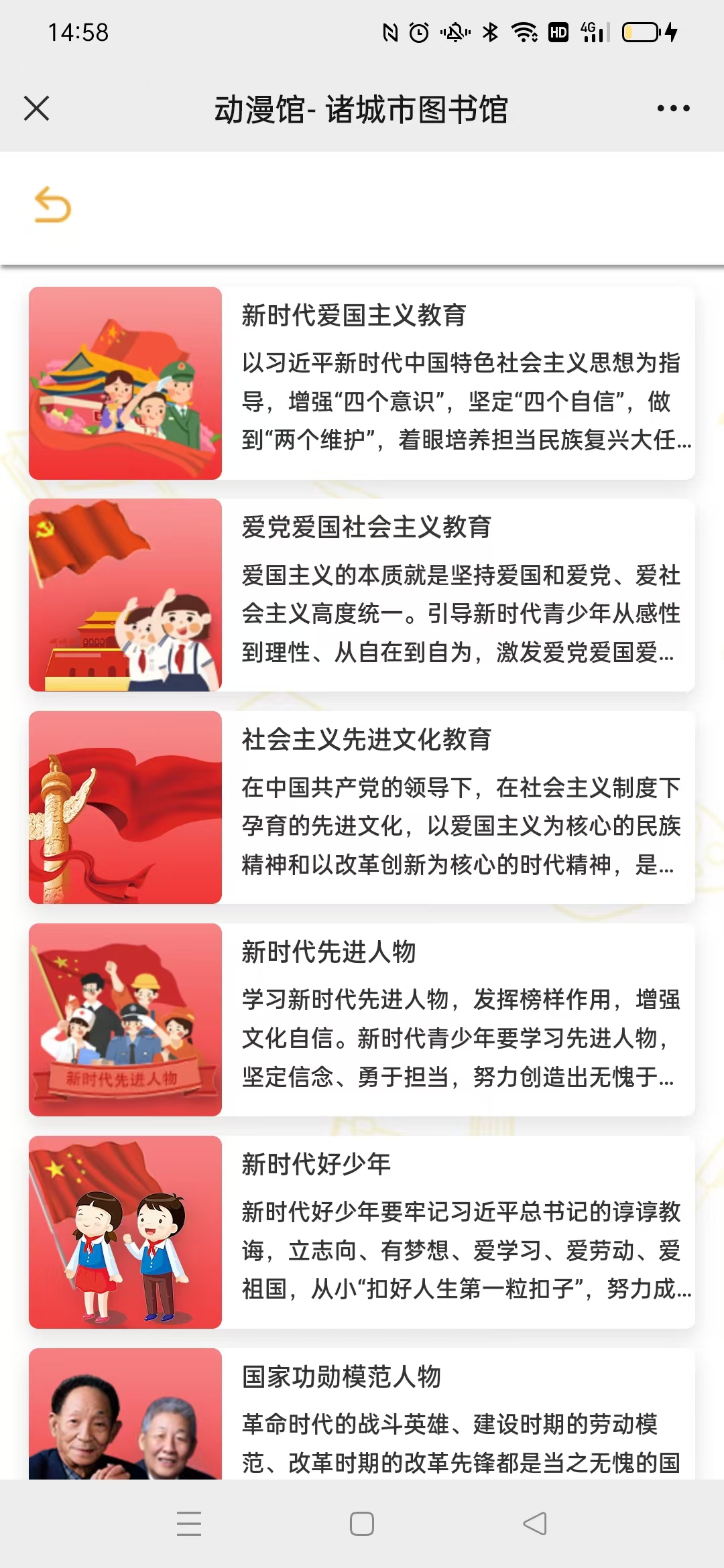The image size is (724, 1568).
Task: Open the 爱党爱国社会主义教育 card
Action: 362,595
